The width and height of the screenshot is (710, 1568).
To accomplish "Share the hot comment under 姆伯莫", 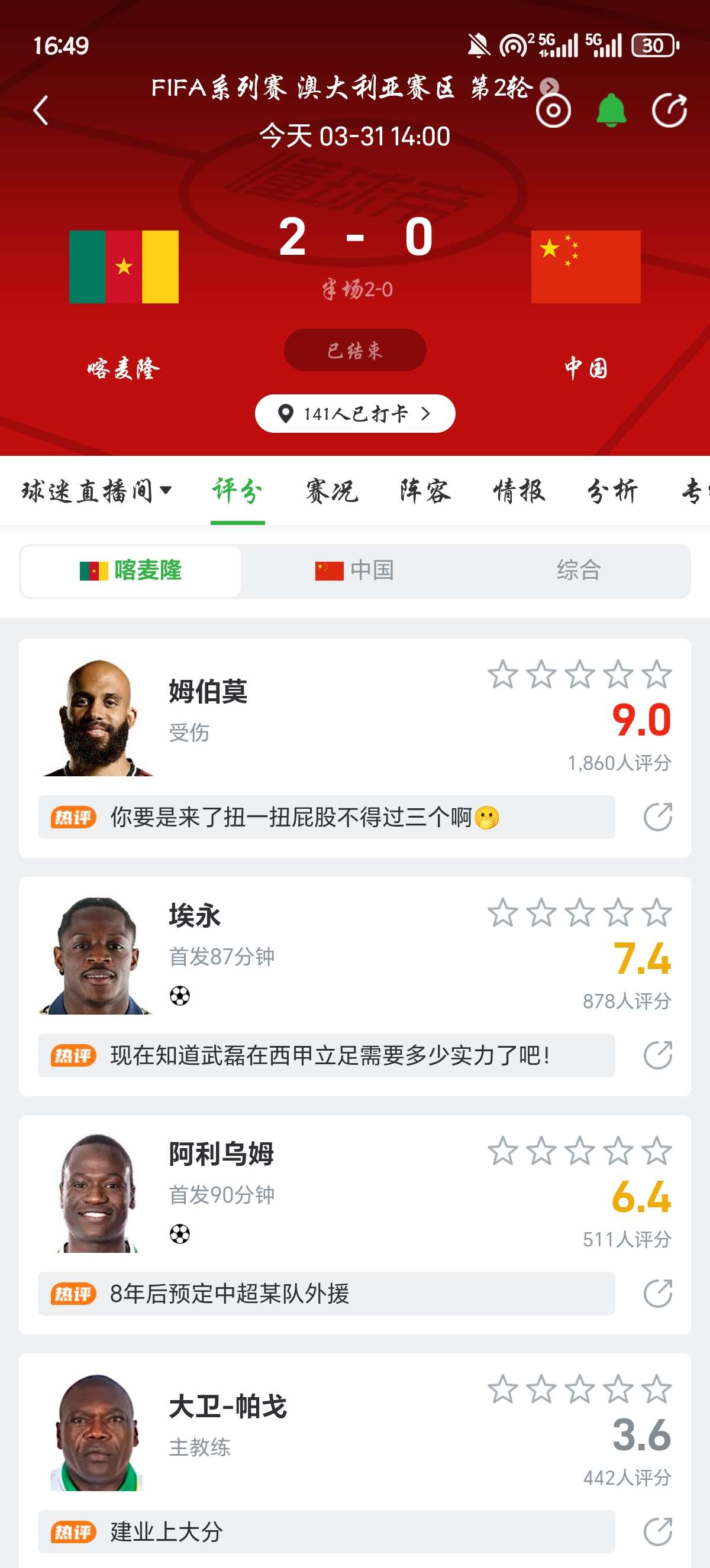I will 657,817.
